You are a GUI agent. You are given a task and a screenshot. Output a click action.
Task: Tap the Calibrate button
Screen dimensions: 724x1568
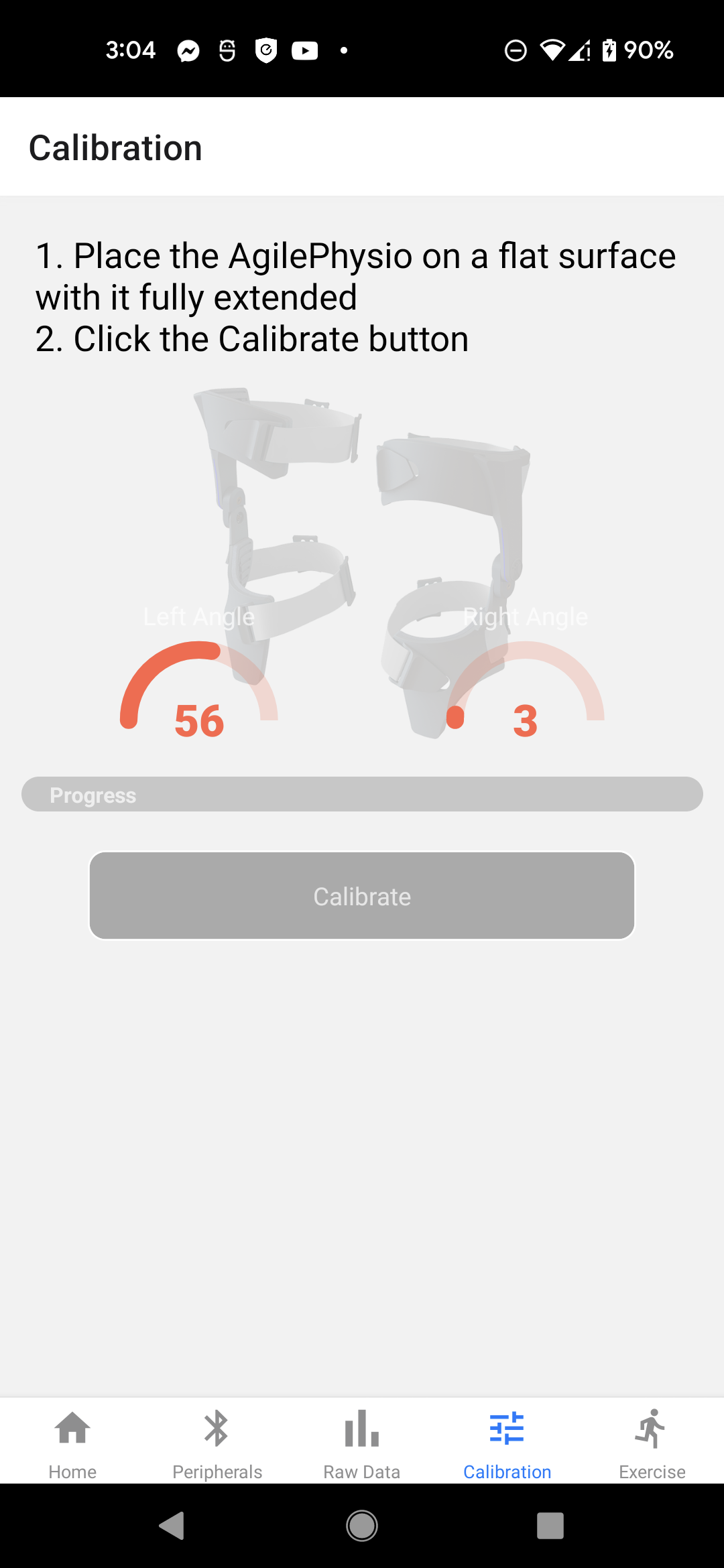(362, 896)
